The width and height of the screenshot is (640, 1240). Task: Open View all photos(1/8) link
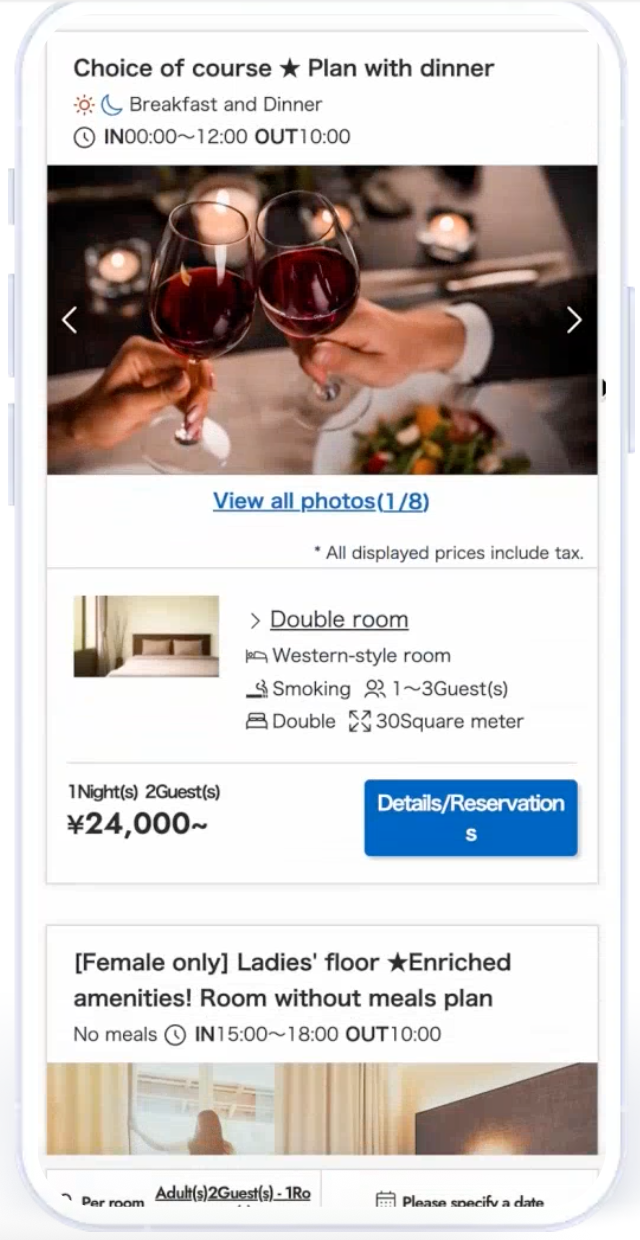(321, 501)
